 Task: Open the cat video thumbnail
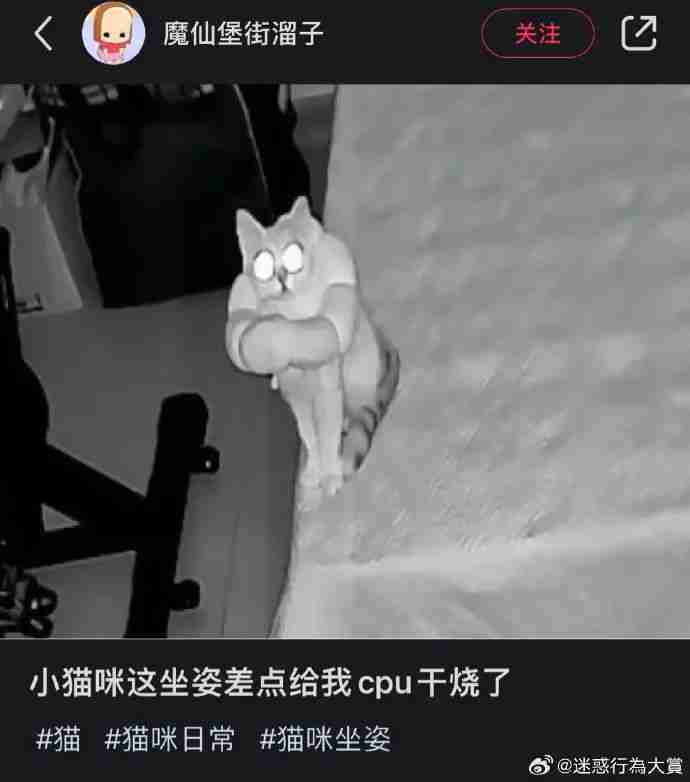tap(345, 360)
